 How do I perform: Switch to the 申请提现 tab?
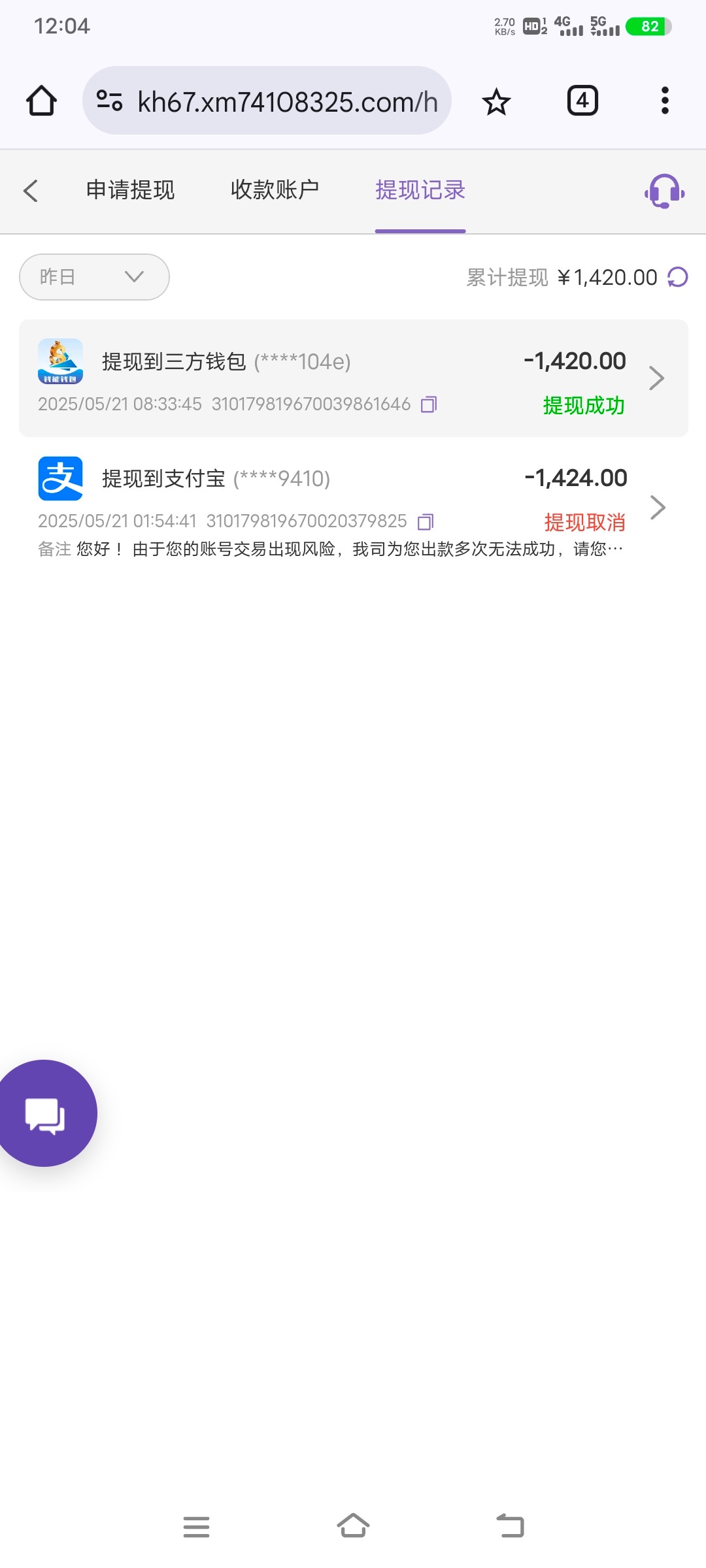click(131, 190)
